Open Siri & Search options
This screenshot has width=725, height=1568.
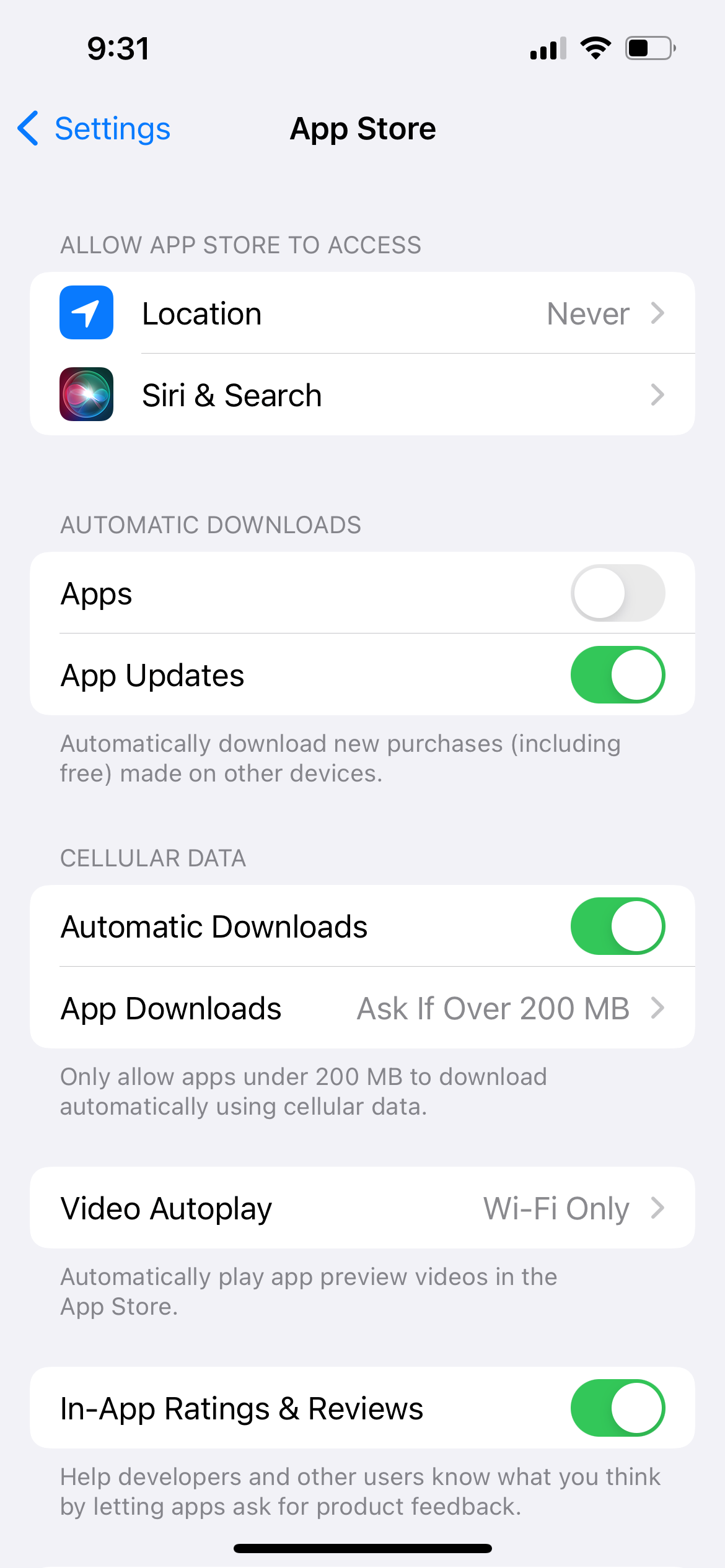pyautogui.click(x=362, y=395)
